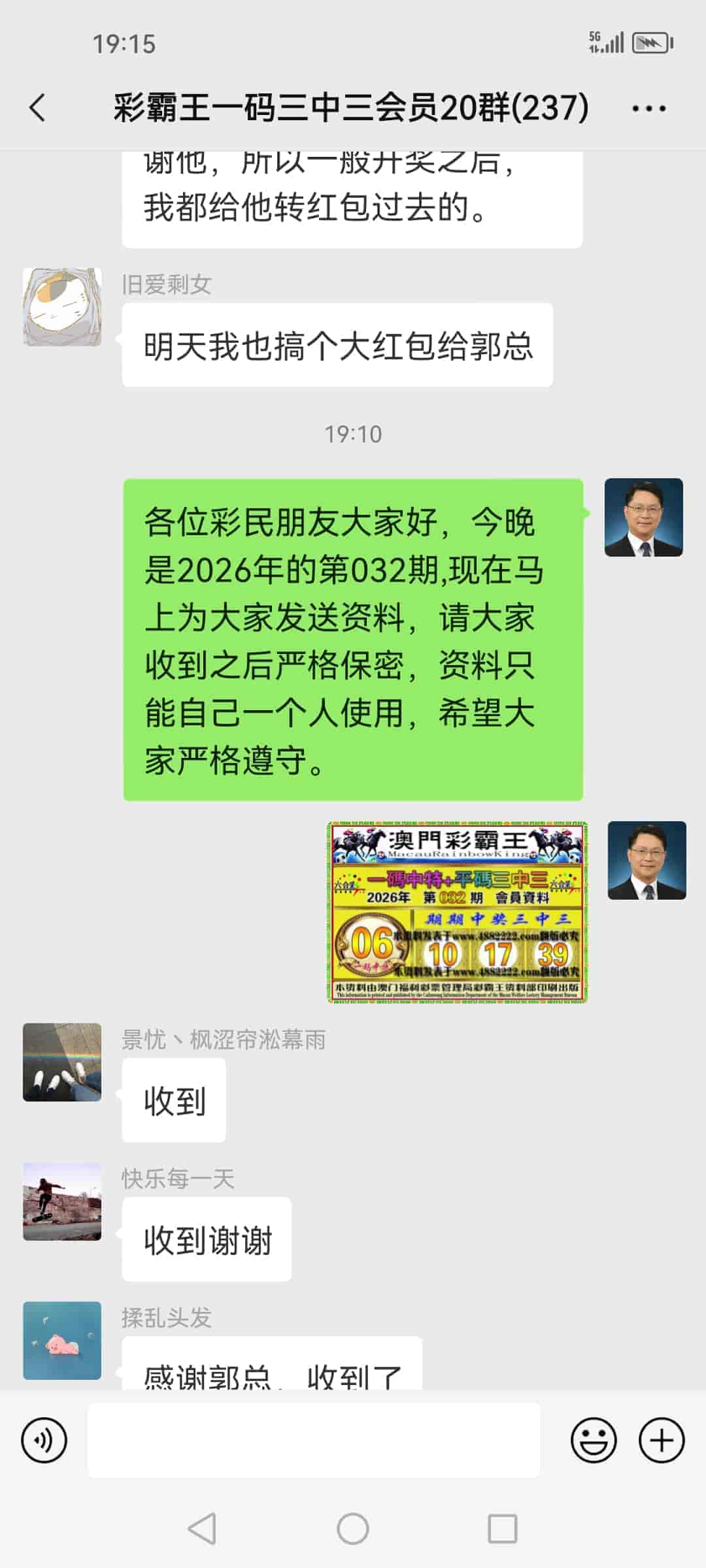Image resolution: width=706 pixels, height=1568 pixels.
Task: Tap 快乐每一天's avatar photo
Action: [x=61, y=1207]
